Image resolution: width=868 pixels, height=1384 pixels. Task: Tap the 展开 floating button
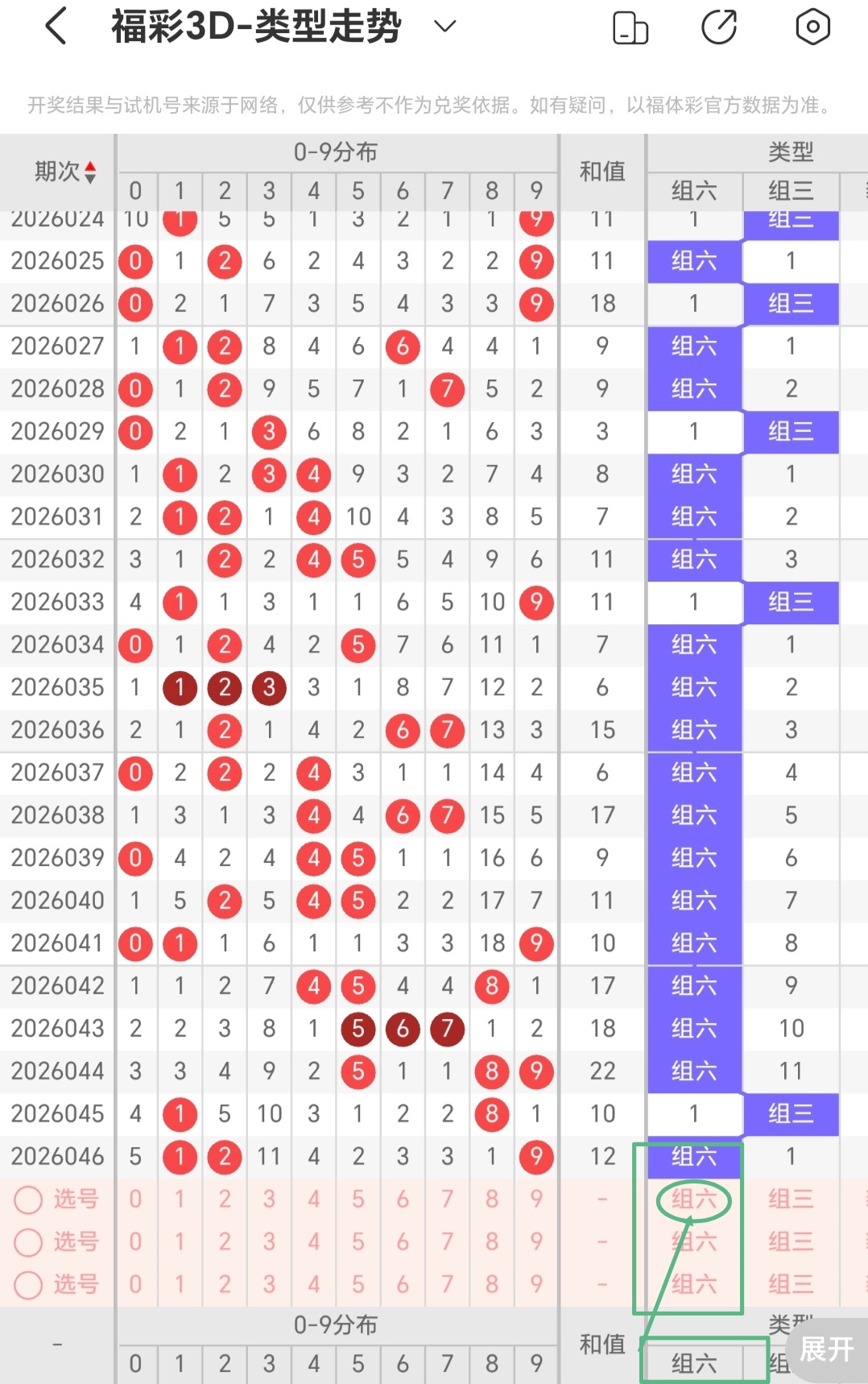pyautogui.click(x=826, y=1349)
